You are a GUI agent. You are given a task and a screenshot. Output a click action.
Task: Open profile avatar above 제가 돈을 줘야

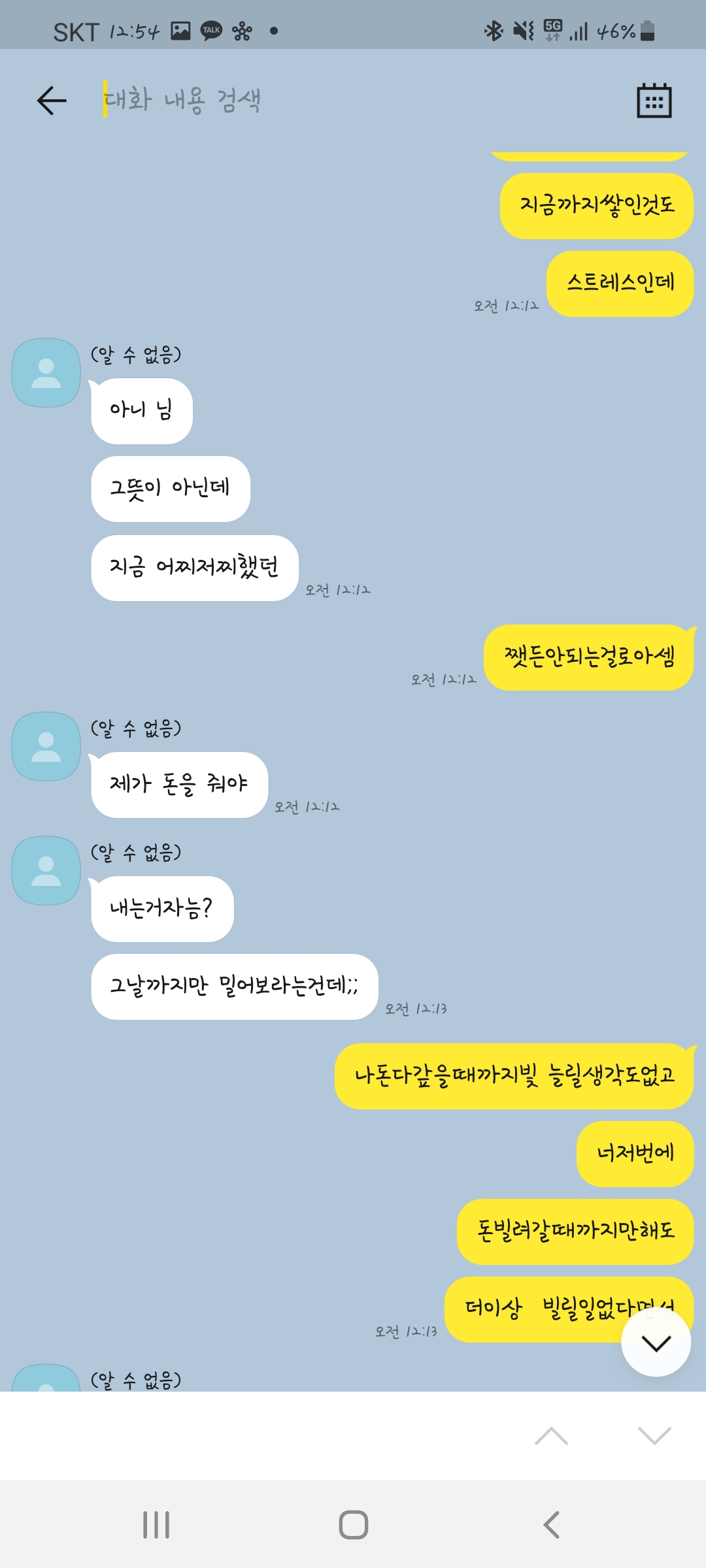tap(46, 746)
